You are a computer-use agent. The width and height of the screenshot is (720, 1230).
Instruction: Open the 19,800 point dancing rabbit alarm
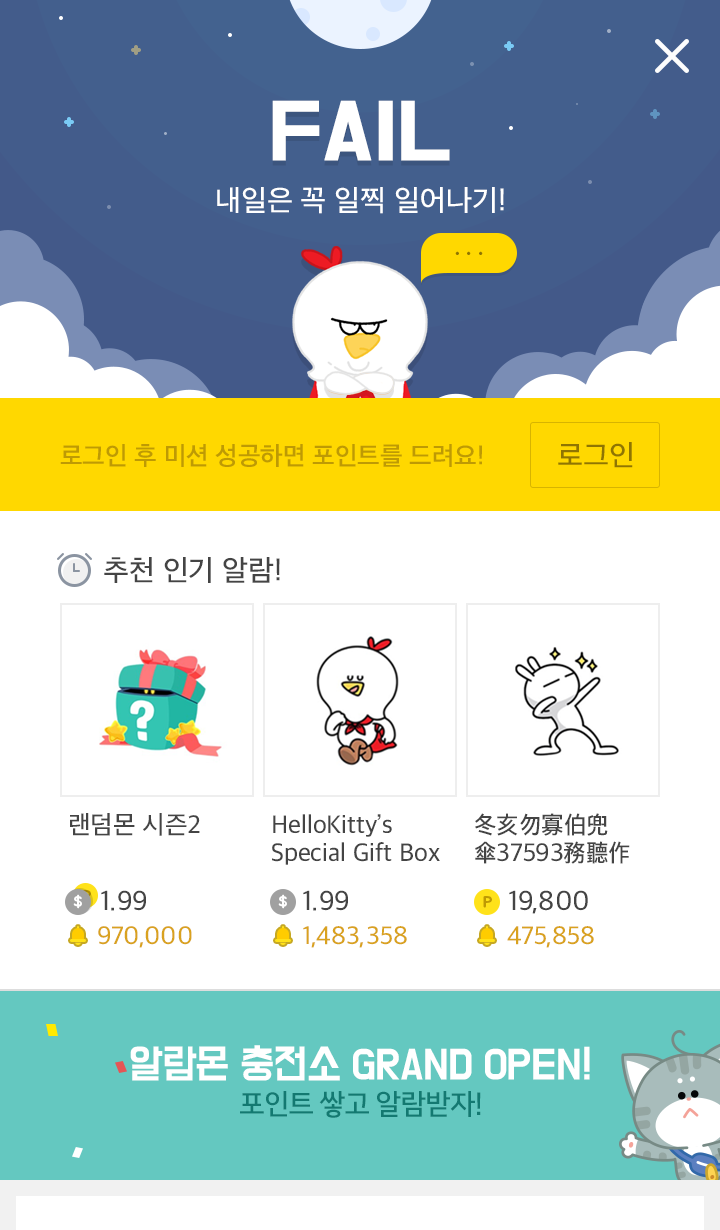(563, 700)
